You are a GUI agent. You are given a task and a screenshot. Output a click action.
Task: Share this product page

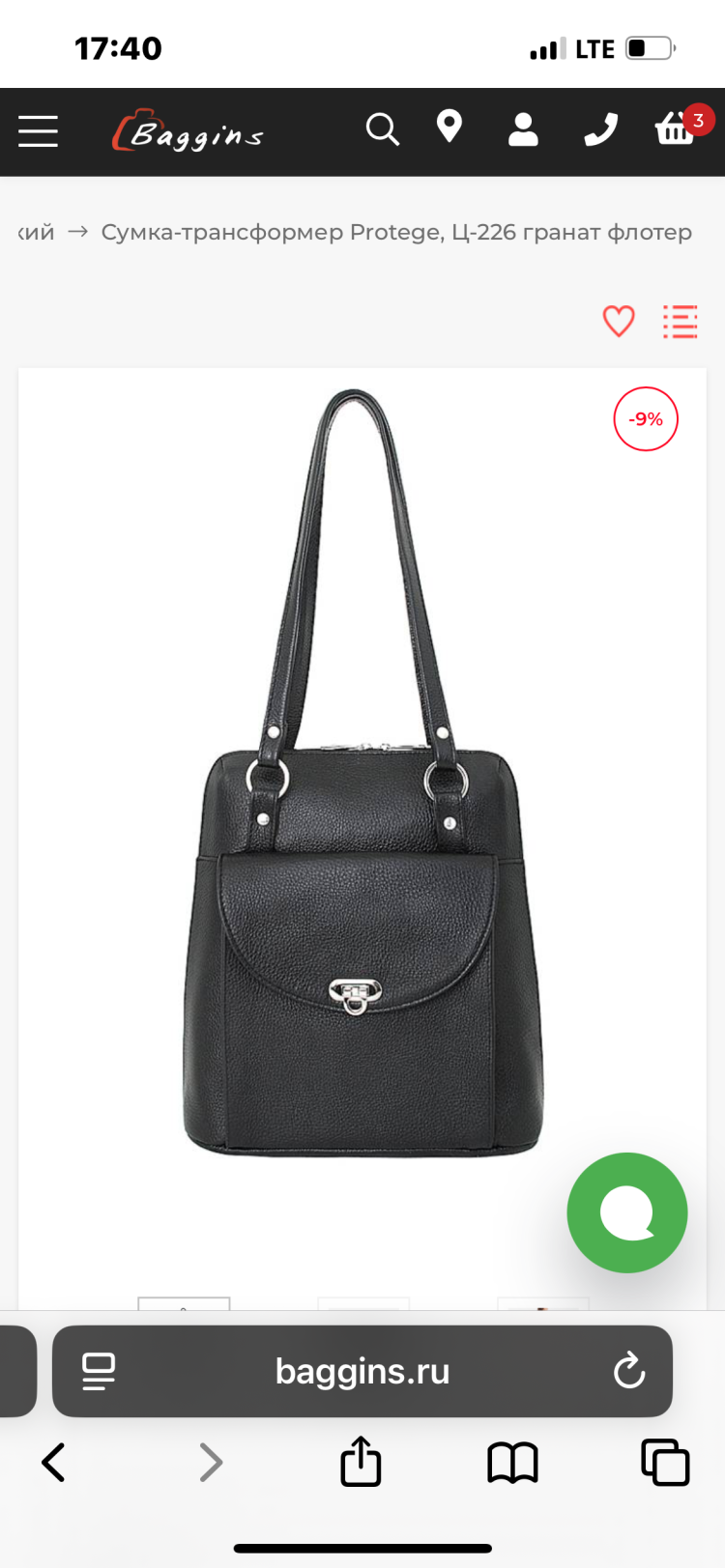(x=361, y=1462)
